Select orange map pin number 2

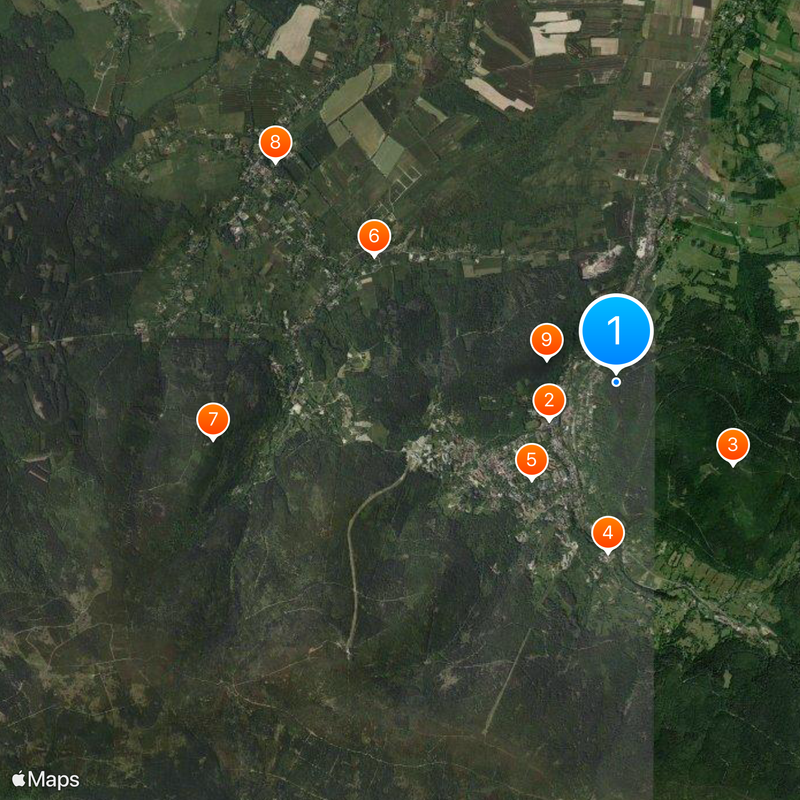coord(549,401)
